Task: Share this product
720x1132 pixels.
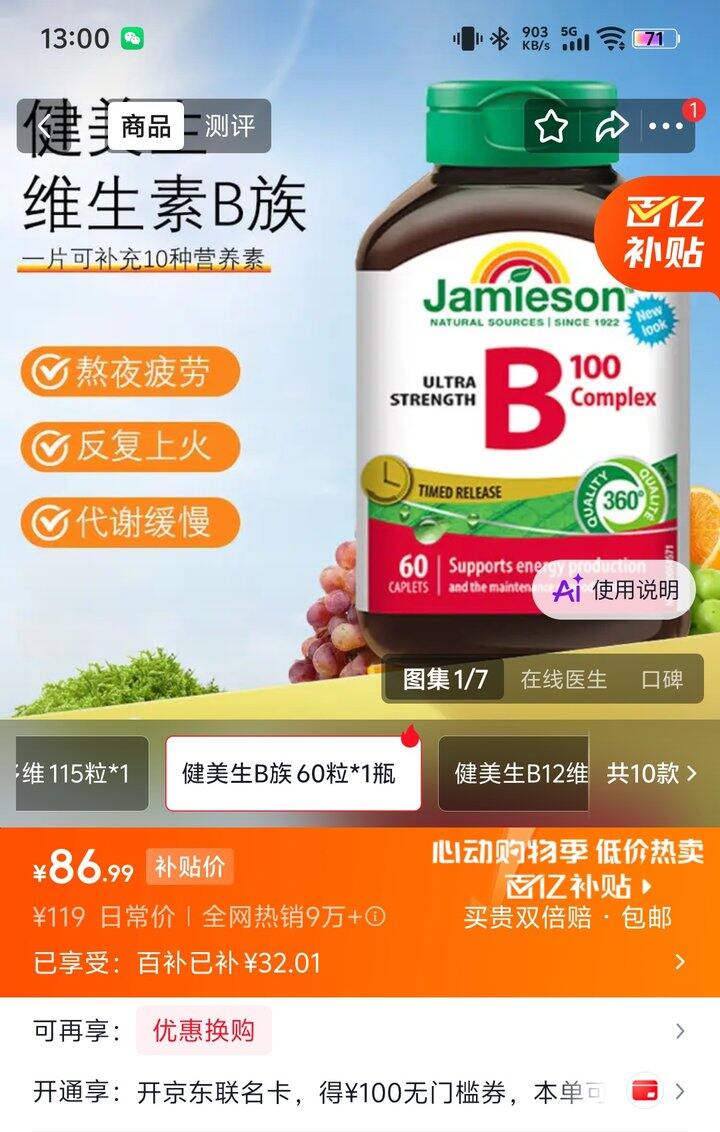Action: coord(612,126)
